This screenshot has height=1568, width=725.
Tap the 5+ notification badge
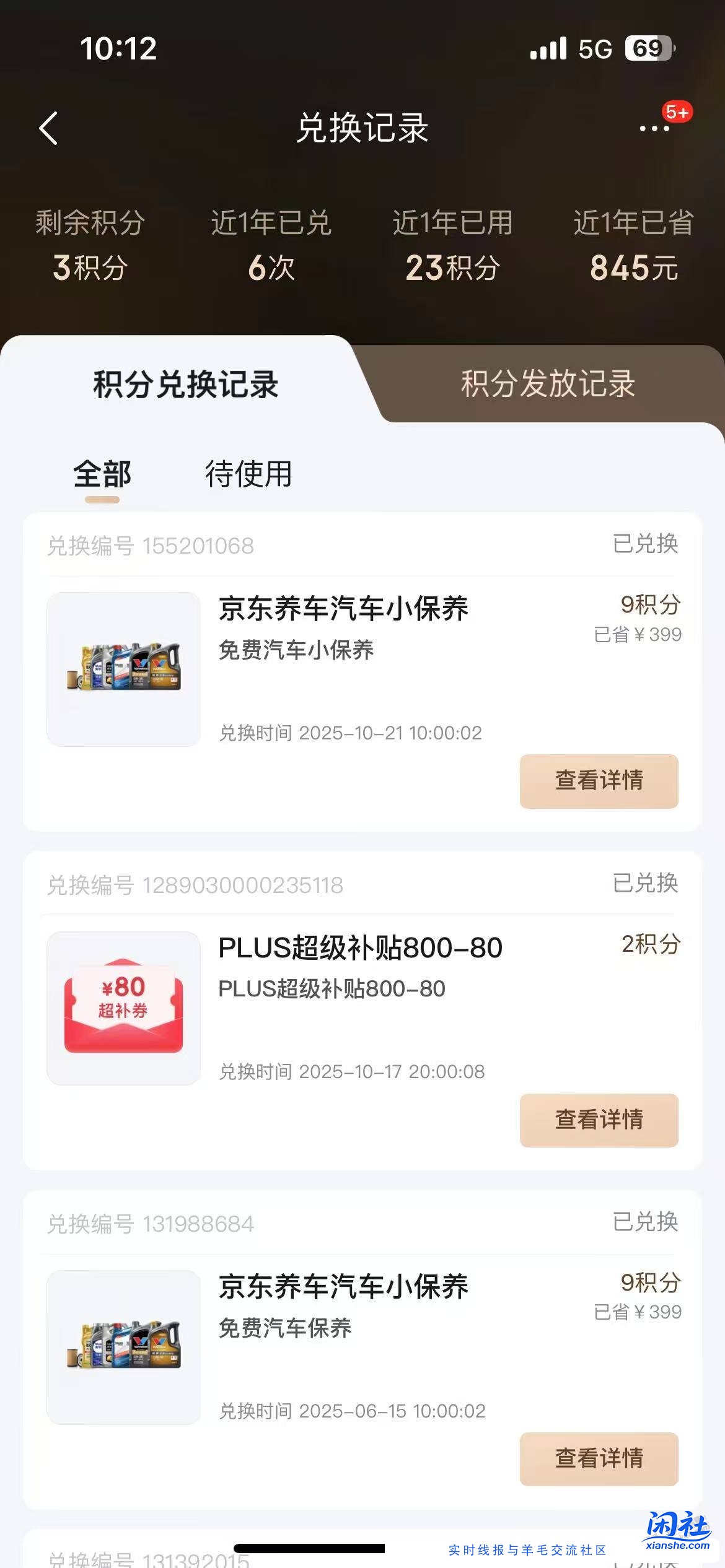675,111
